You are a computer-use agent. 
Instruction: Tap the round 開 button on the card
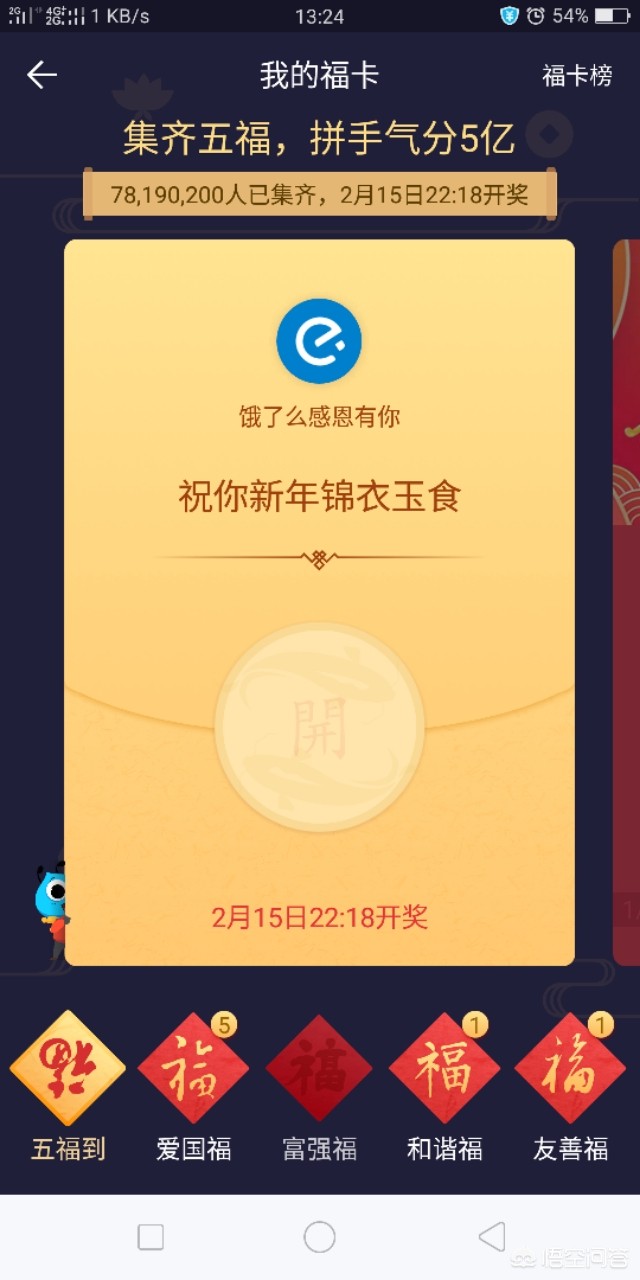click(x=320, y=727)
